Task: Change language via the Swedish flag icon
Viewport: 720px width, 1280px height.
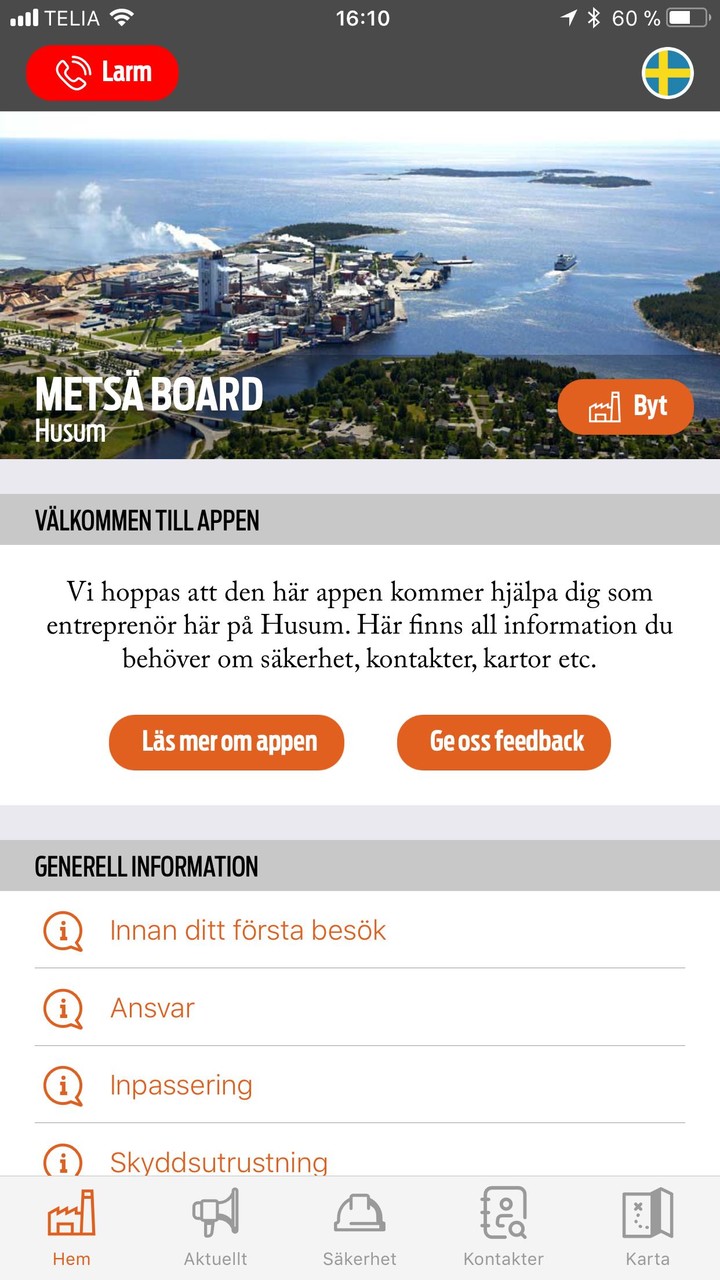Action: [x=668, y=73]
